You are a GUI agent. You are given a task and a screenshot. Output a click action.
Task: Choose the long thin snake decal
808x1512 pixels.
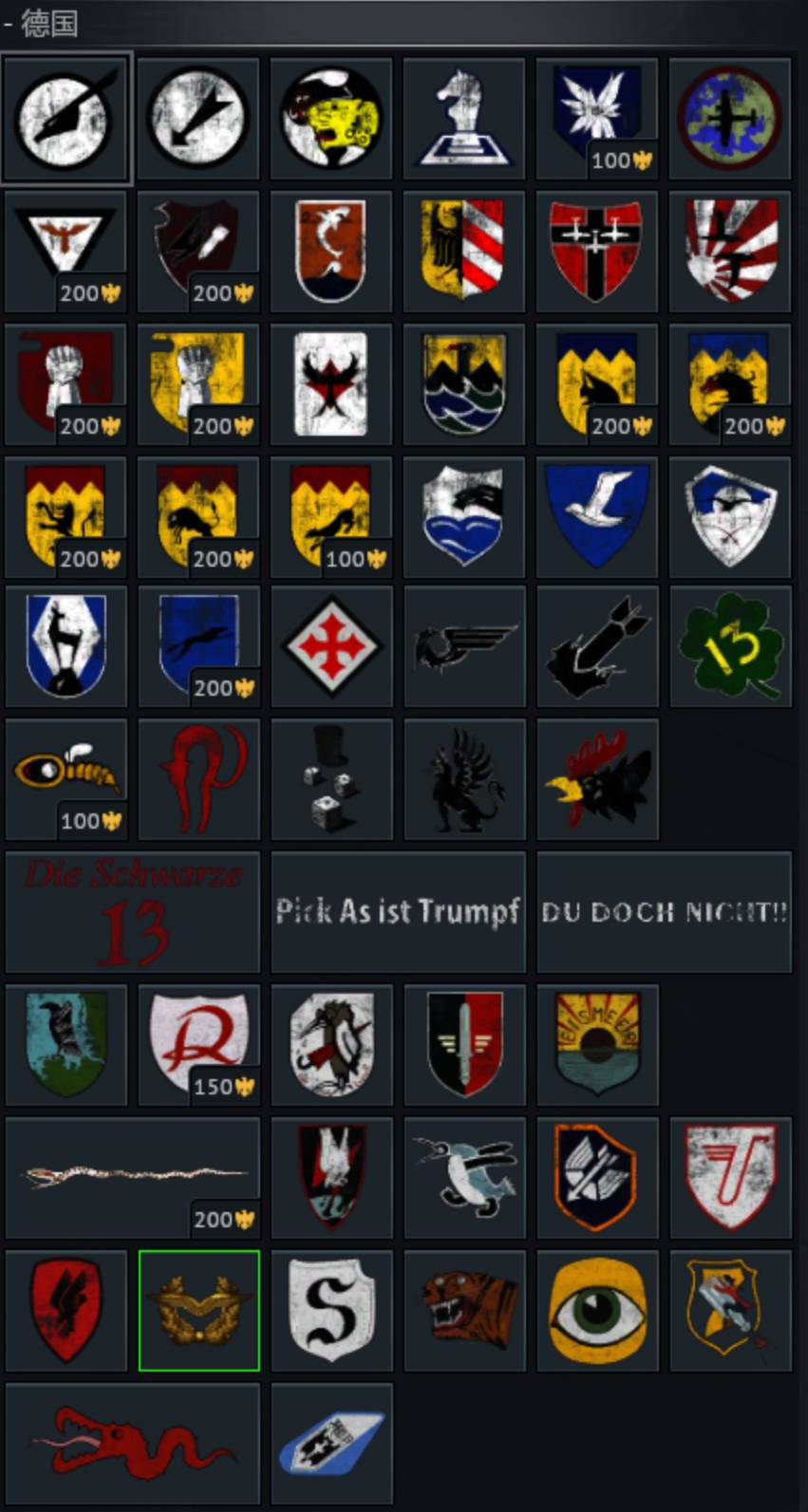pyautogui.click(x=132, y=1177)
